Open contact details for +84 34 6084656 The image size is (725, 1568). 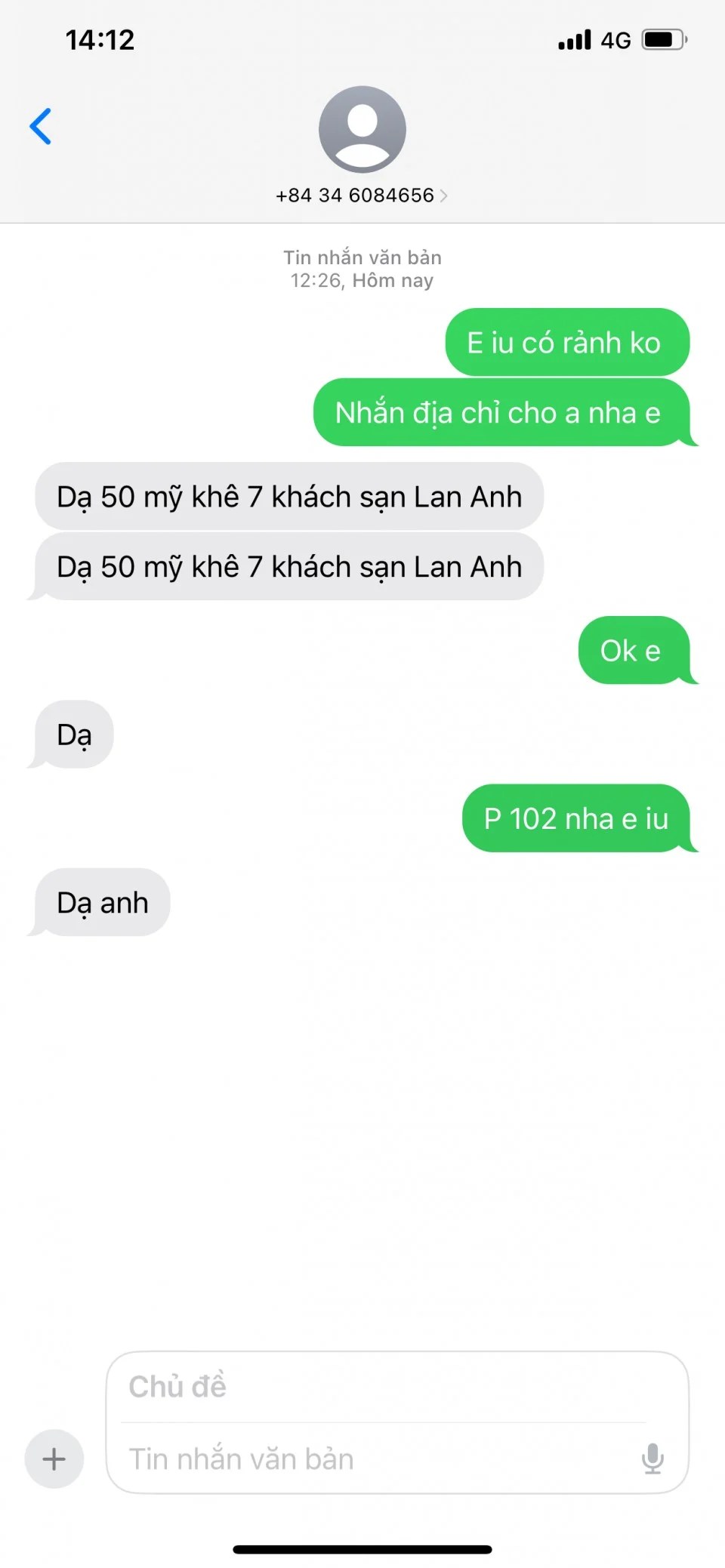pos(362,195)
